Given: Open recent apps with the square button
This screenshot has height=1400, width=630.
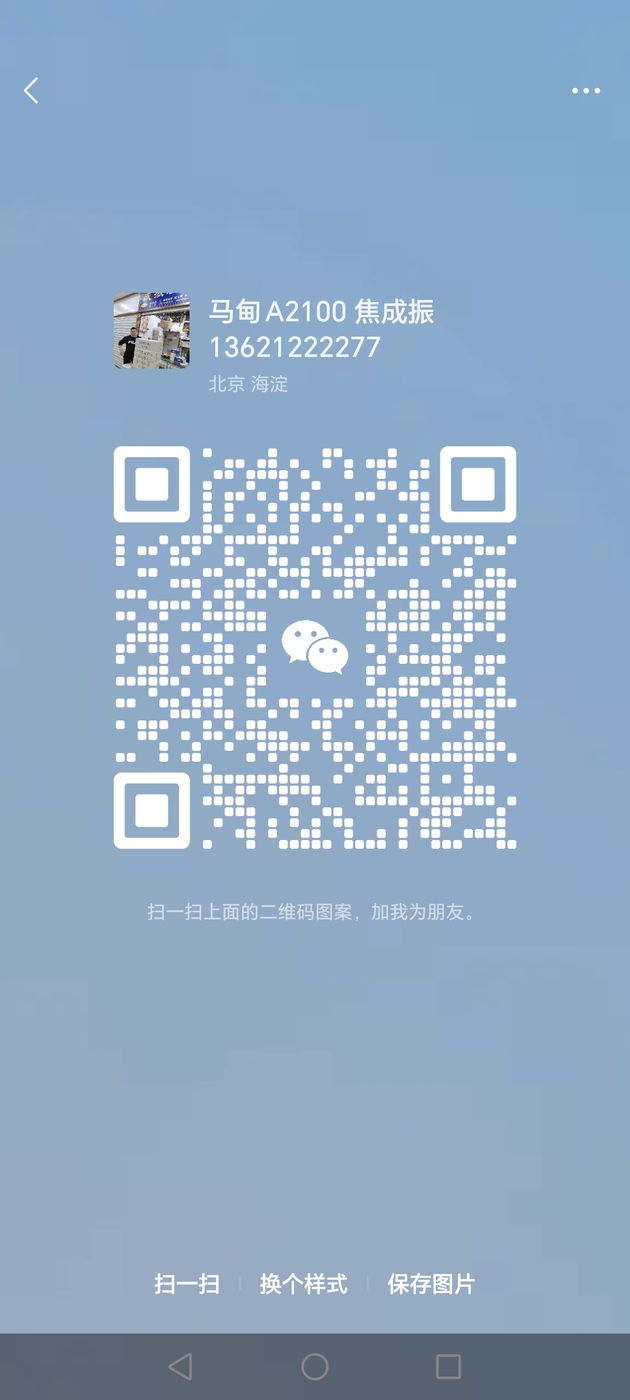Looking at the screenshot, I should (x=449, y=1366).
